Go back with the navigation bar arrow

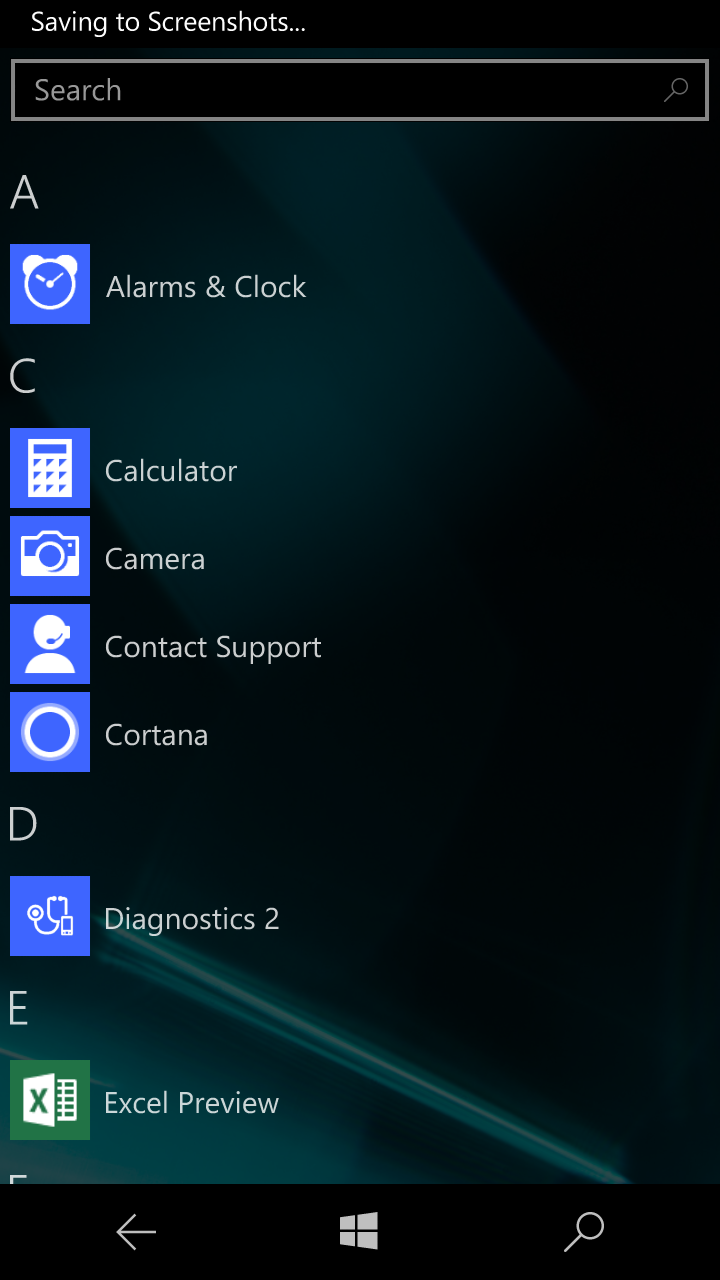click(136, 1232)
